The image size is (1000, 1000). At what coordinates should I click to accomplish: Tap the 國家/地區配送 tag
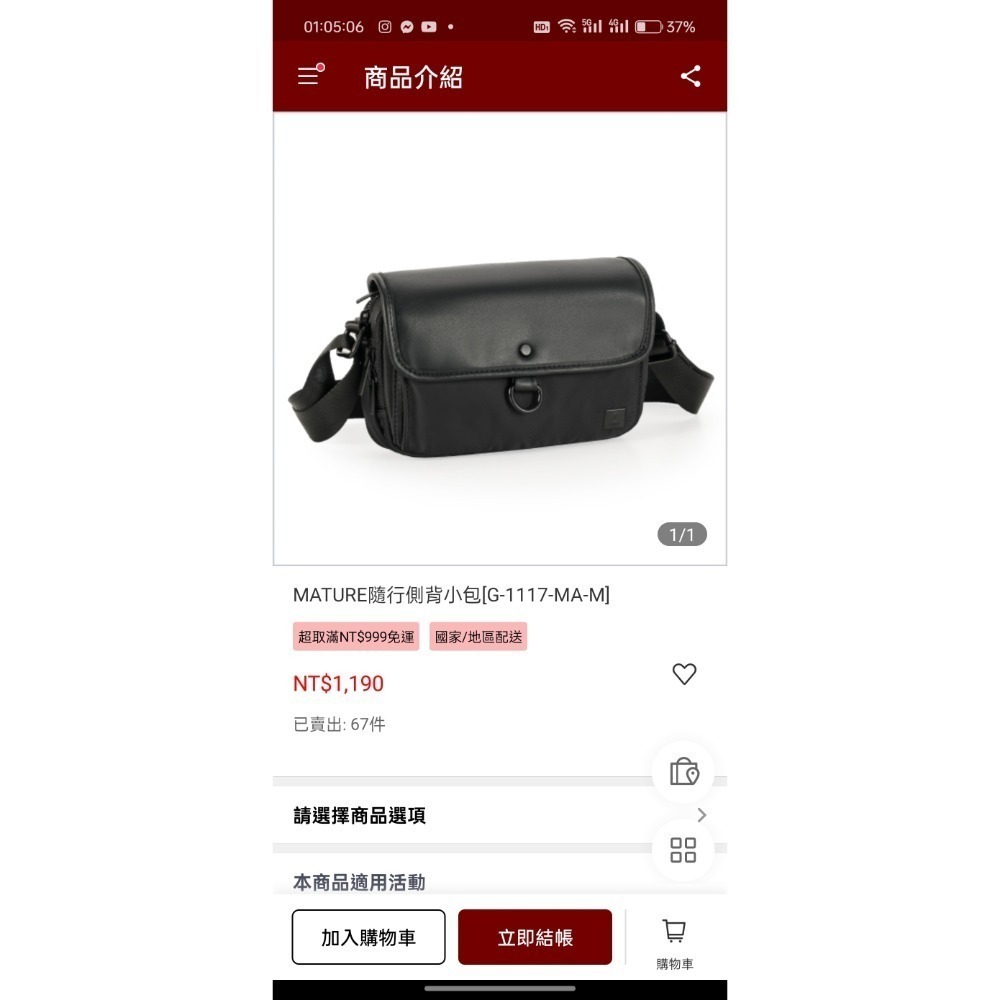pyautogui.click(x=478, y=637)
